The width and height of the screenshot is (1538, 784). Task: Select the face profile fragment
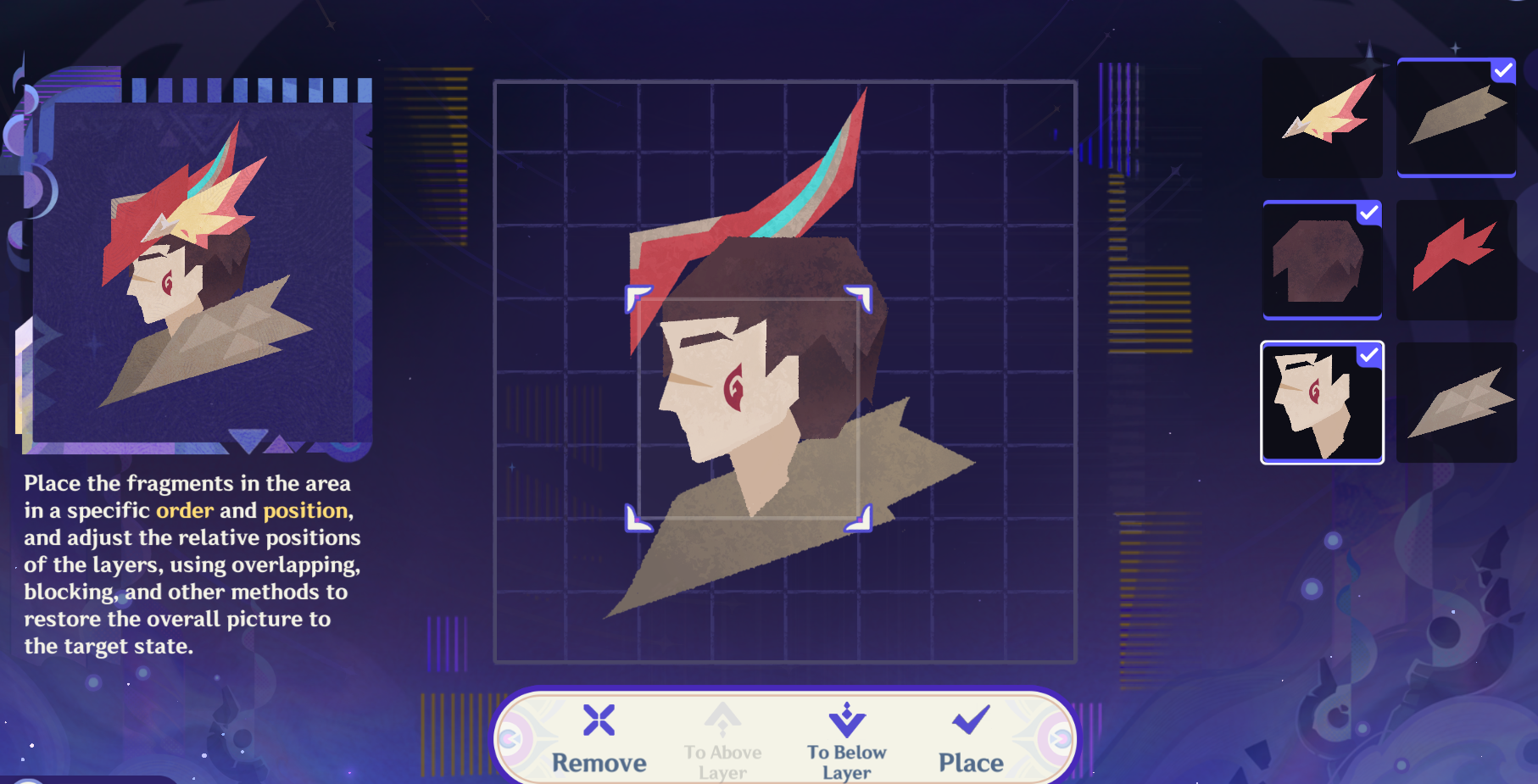point(1322,403)
